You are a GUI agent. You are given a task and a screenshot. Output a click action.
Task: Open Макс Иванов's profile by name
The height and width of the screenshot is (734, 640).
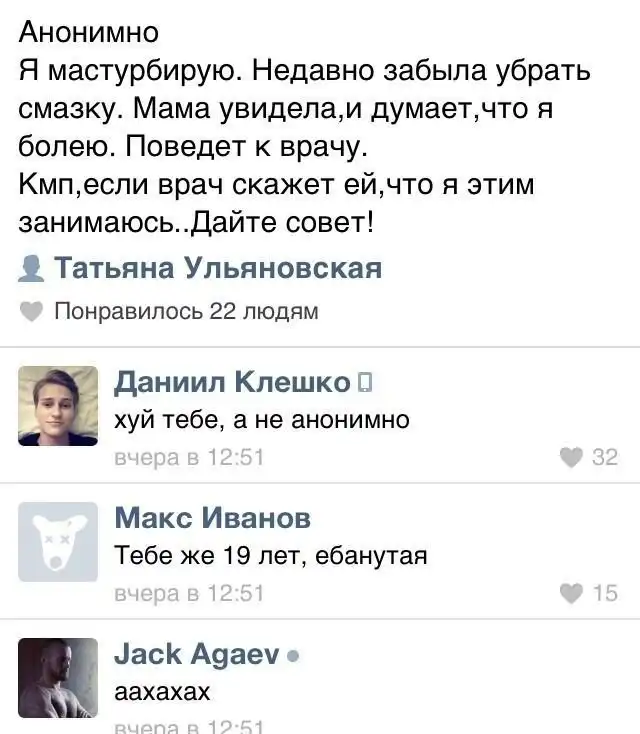[212, 517]
